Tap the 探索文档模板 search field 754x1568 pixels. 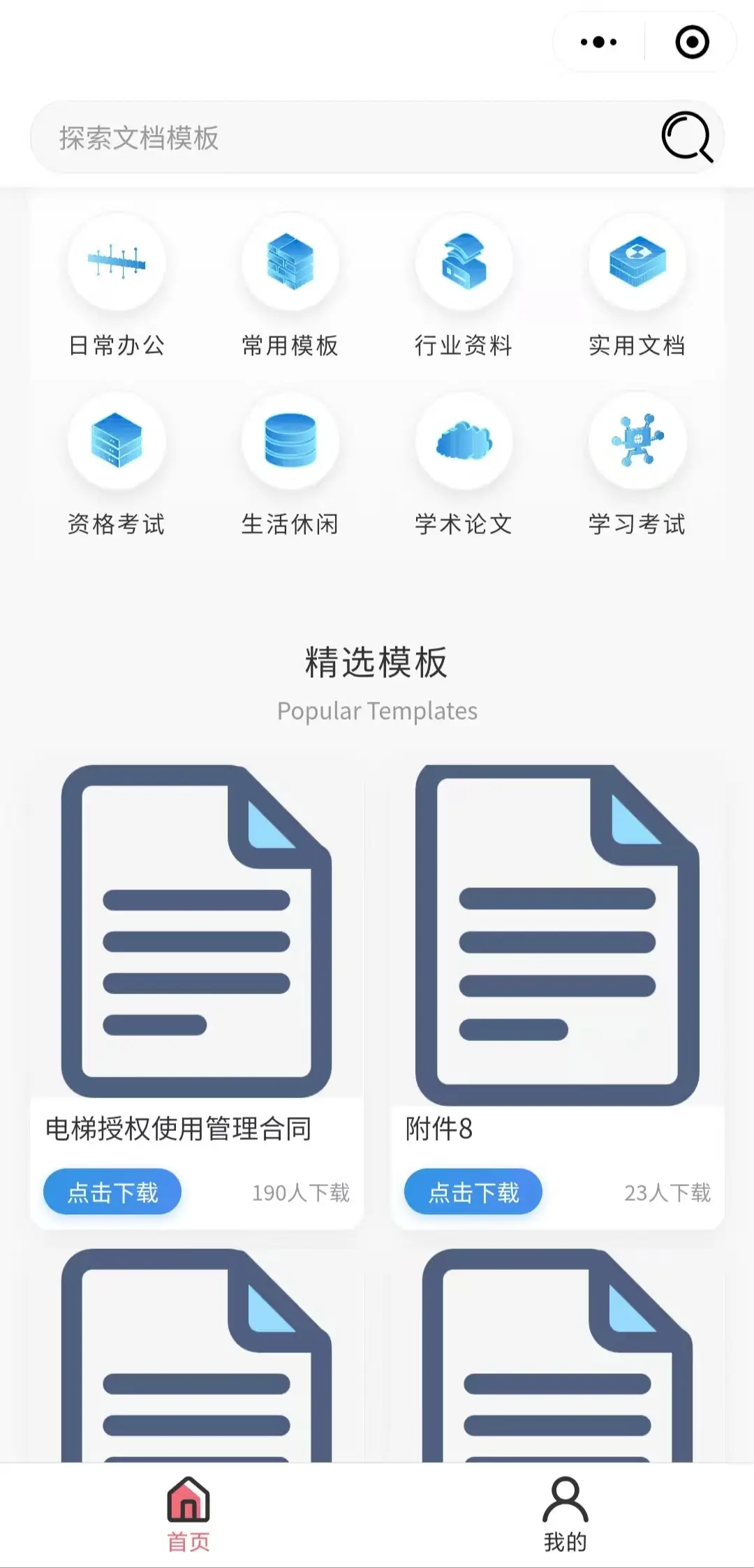tap(335, 138)
